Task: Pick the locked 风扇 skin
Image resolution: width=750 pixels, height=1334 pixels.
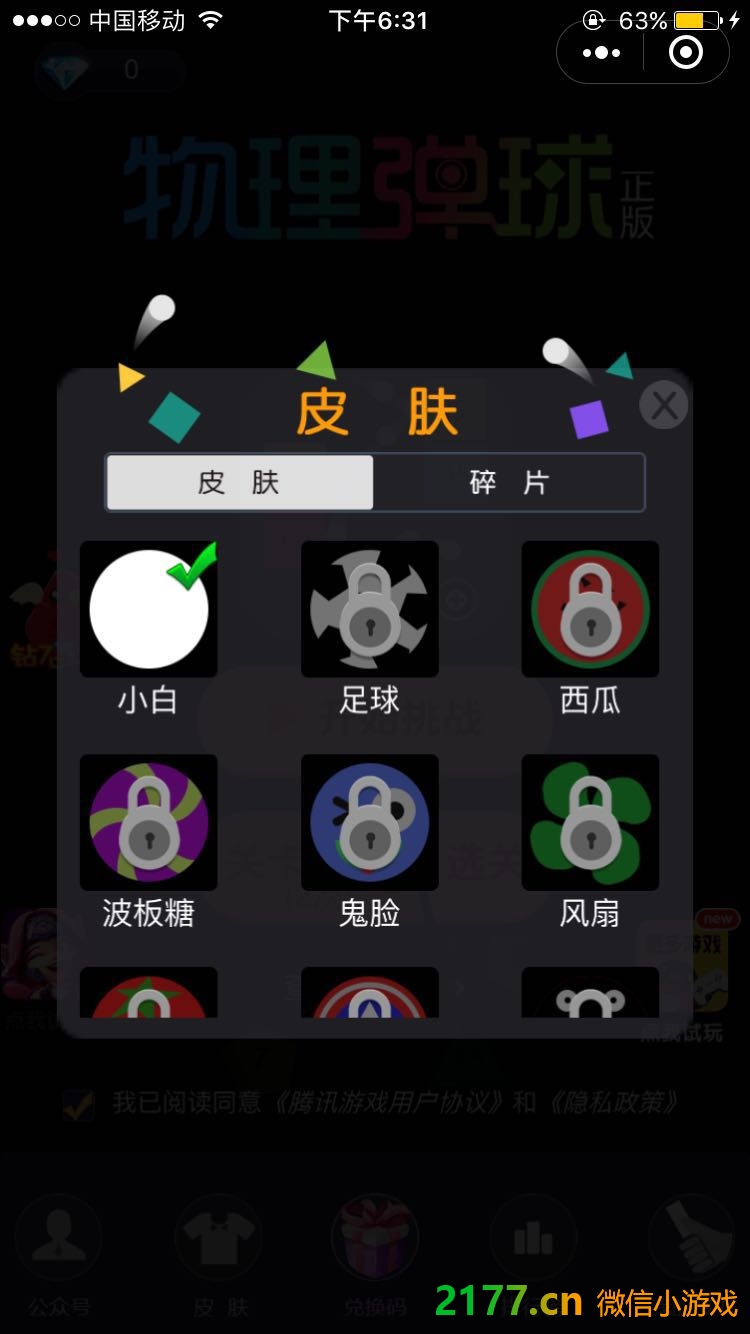Action: click(x=590, y=822)
